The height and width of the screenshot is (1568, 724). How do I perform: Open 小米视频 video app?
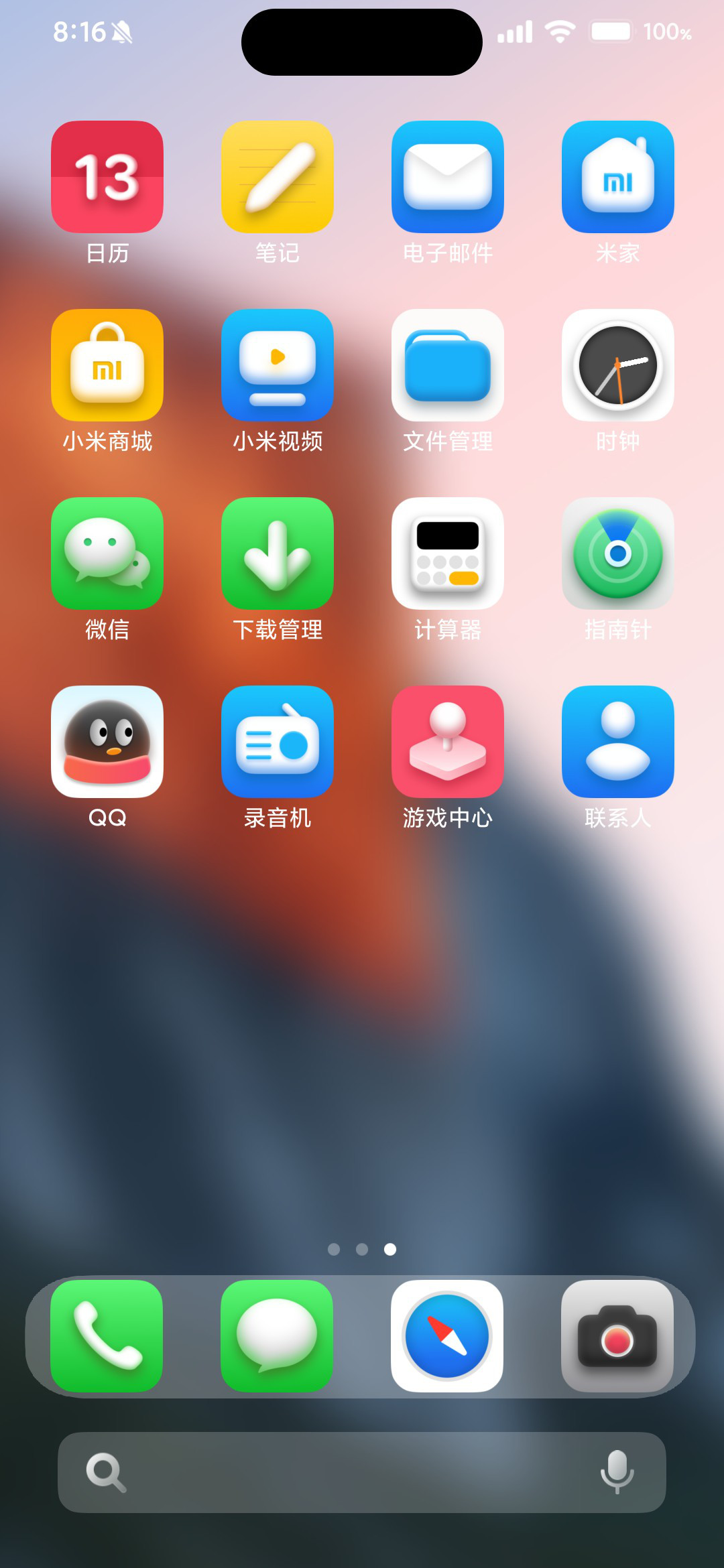(x=278, y=365)
